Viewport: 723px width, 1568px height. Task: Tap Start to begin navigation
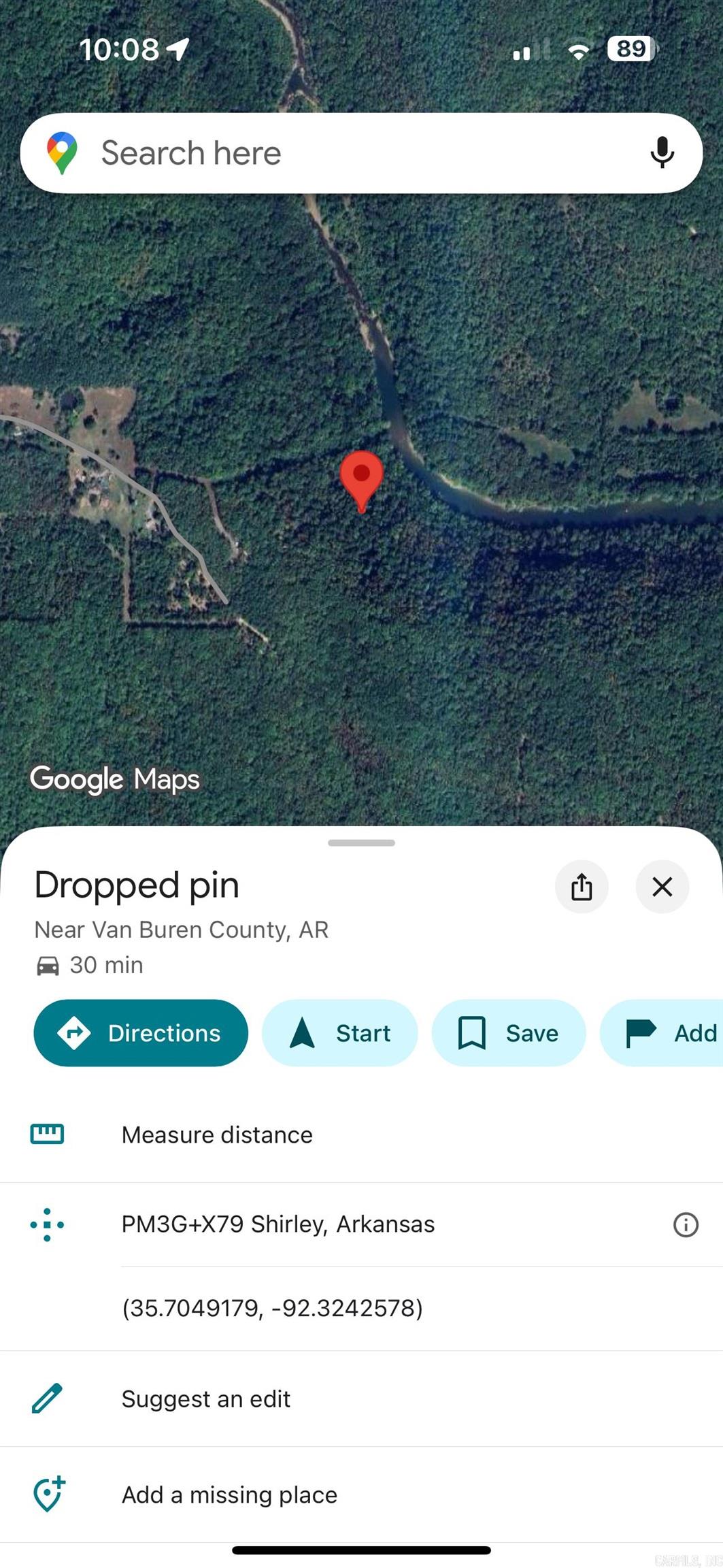[339, 1033]
